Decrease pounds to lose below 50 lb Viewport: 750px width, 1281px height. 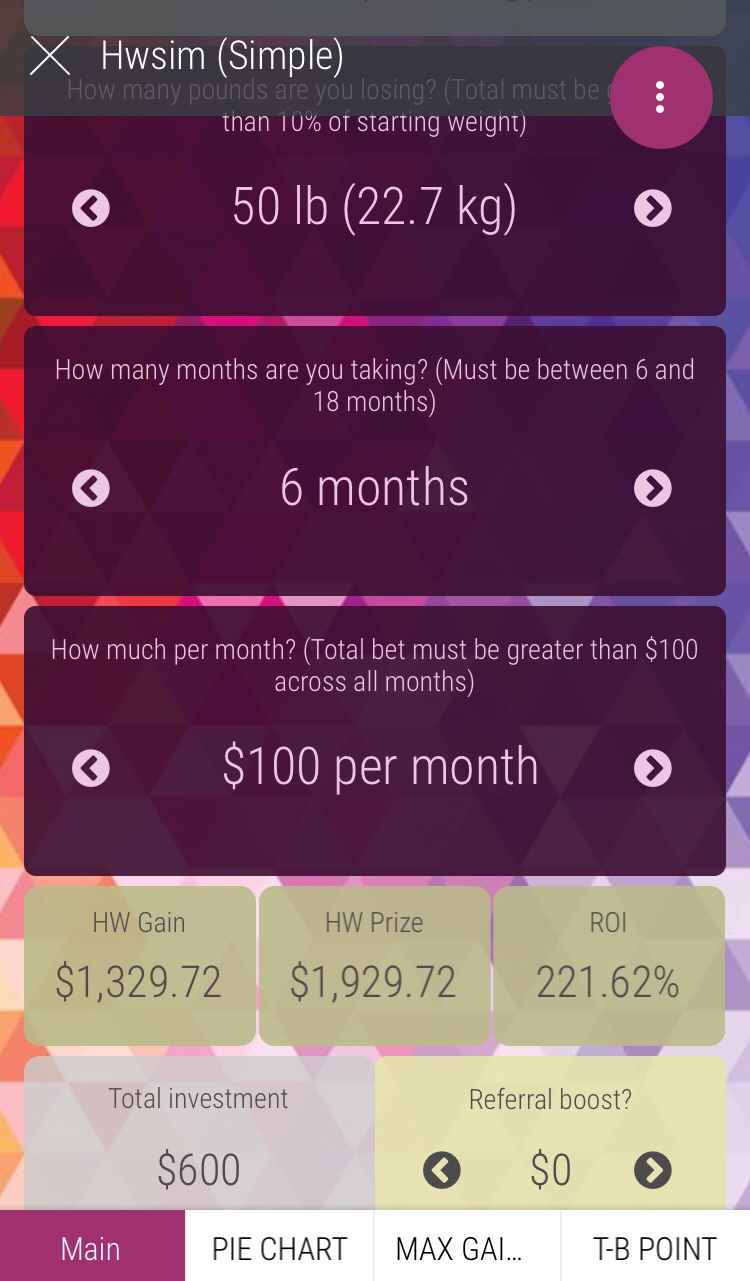pyautogui.click(x=91, y=208)
